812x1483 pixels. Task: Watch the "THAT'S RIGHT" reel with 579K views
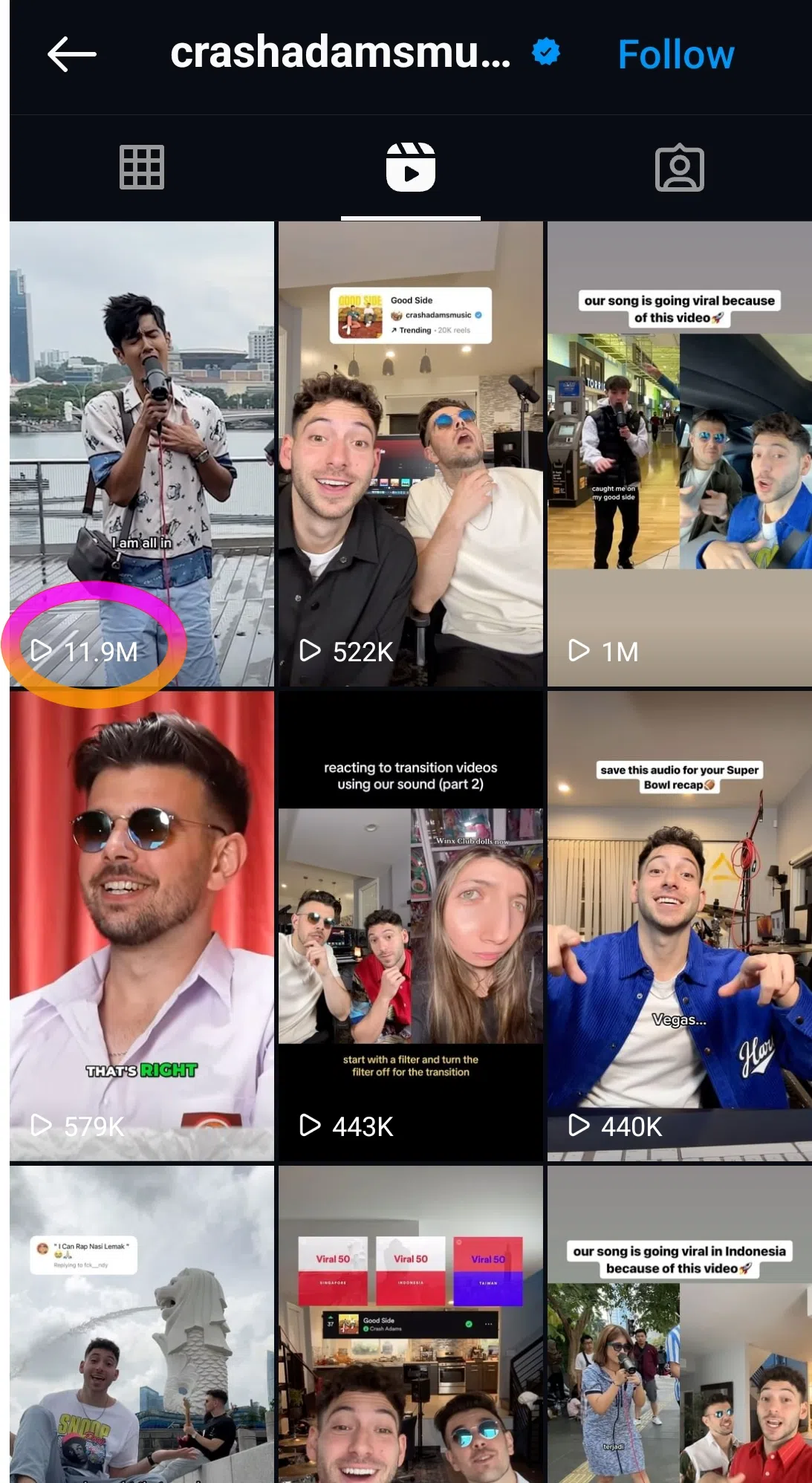[141, 925]
